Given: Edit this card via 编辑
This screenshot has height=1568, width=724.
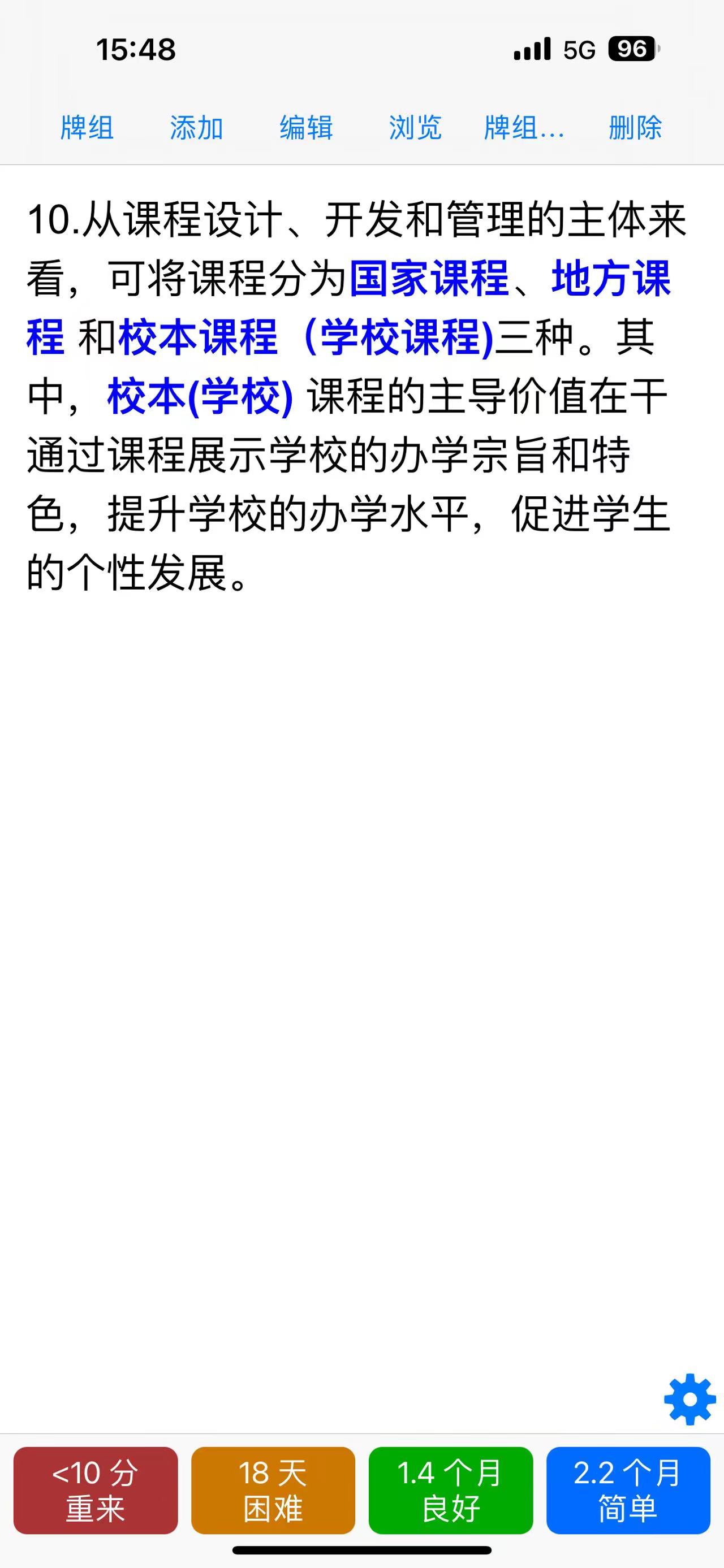Looking at the screenshot, I should 306,128.
